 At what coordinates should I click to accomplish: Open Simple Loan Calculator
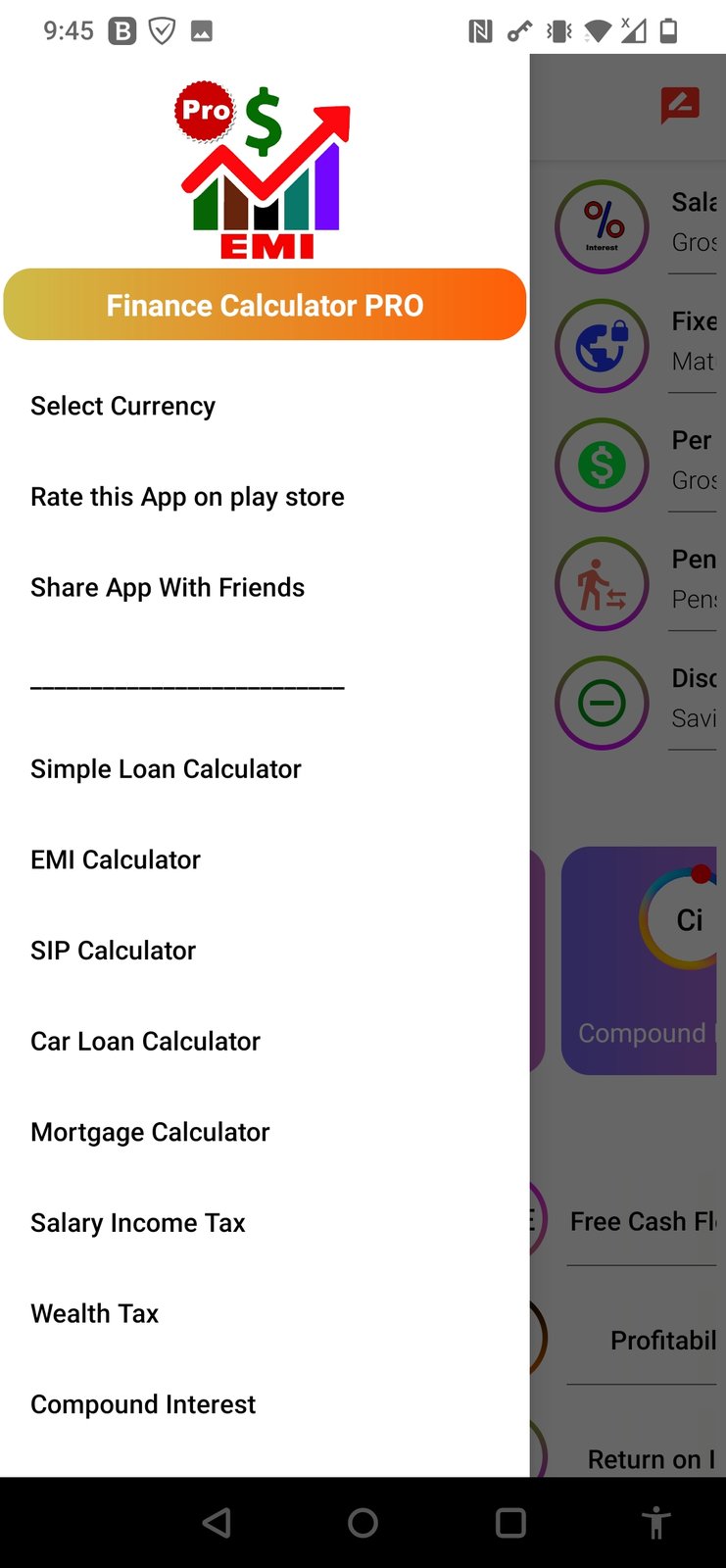[166, 769]
